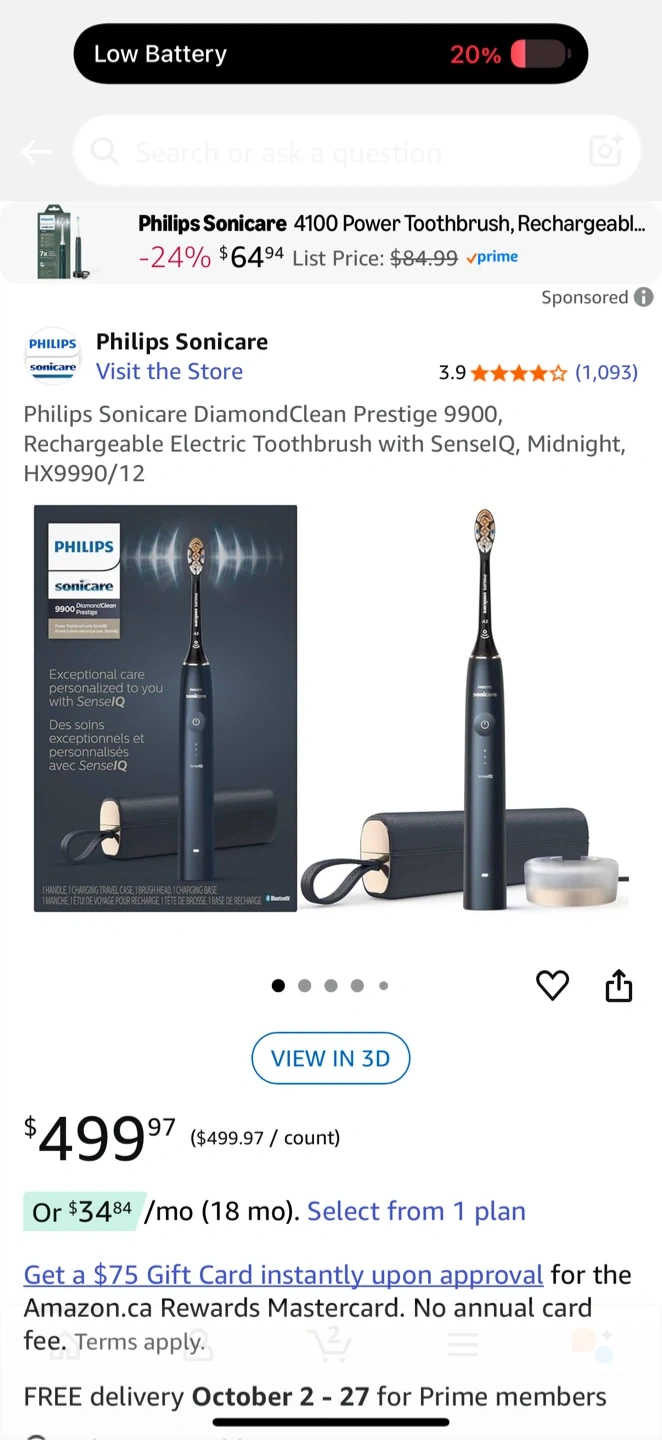Tap the Sponsored info icon
The width and height of the screenshot is (662, 1440).
click(x=644, y=297)
